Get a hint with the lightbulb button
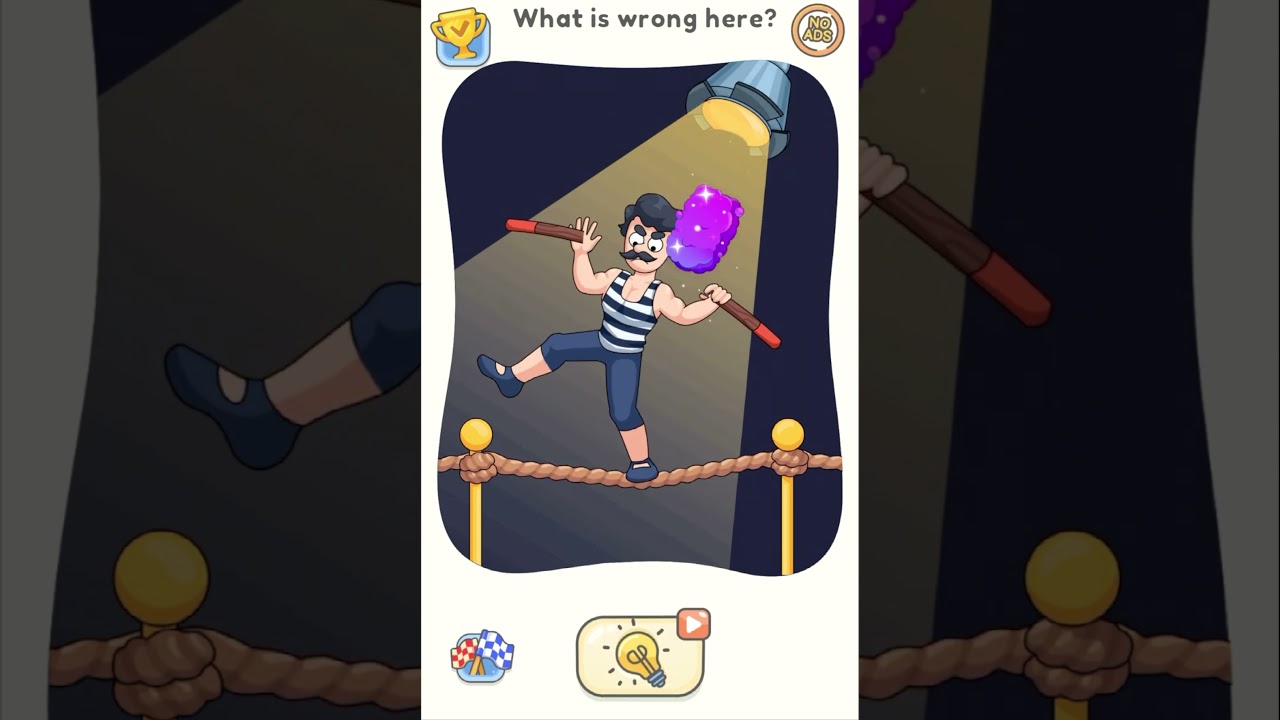This screenshot has width=1280, height=720. pos(641,655)
